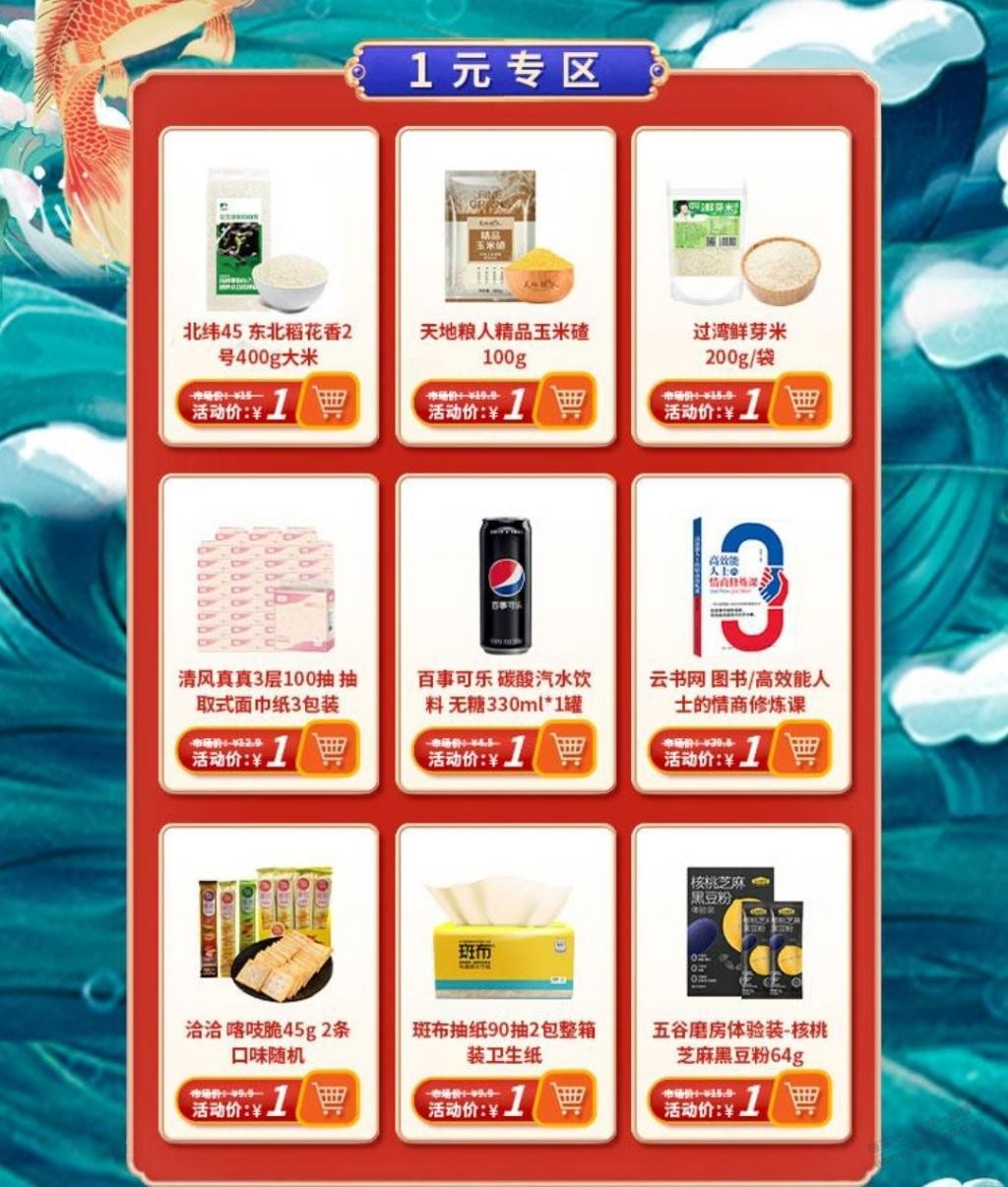Tap cart icon for 过湾鲜芽米
The width and height of the screenshot is (1008, 1187).
[x=803, y=403]
